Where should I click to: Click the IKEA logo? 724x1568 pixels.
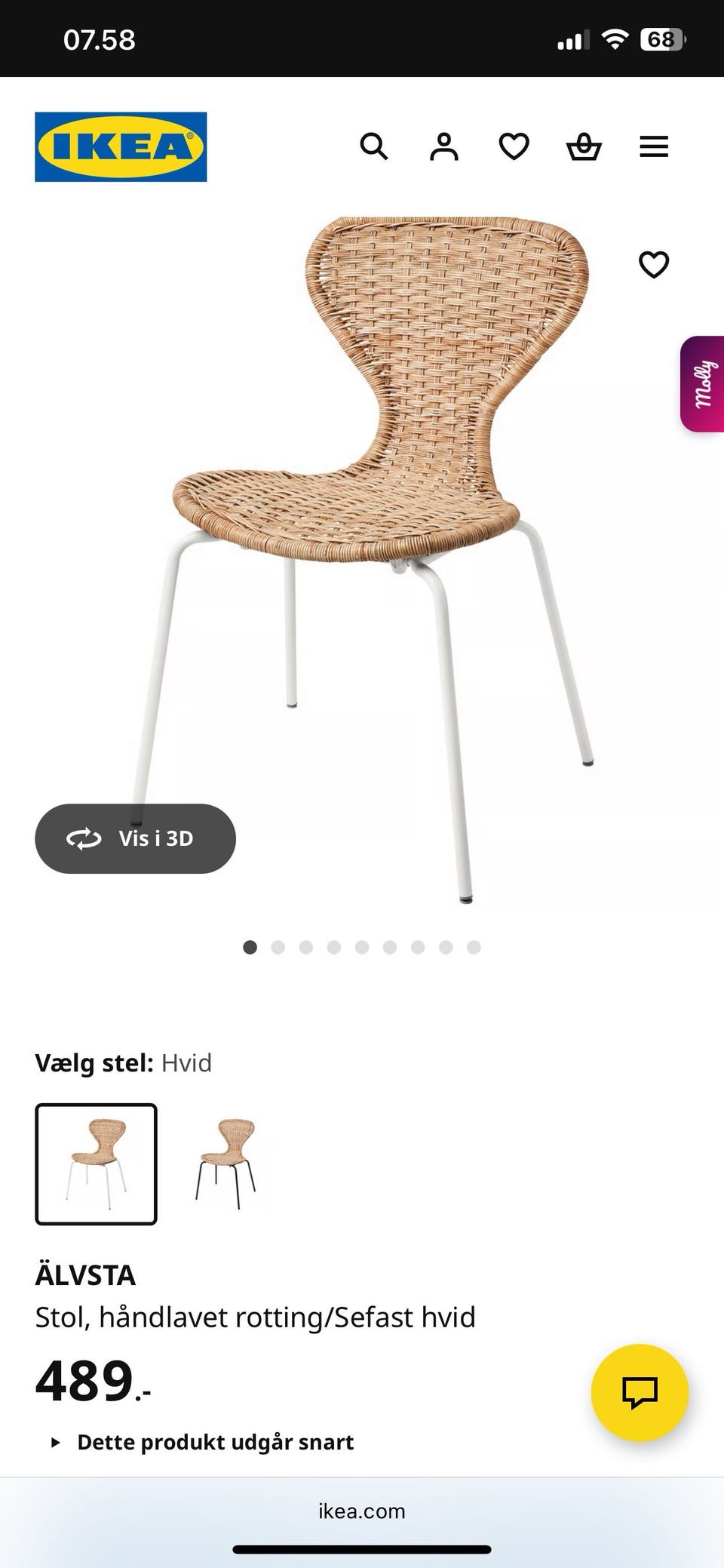[120, 145]
